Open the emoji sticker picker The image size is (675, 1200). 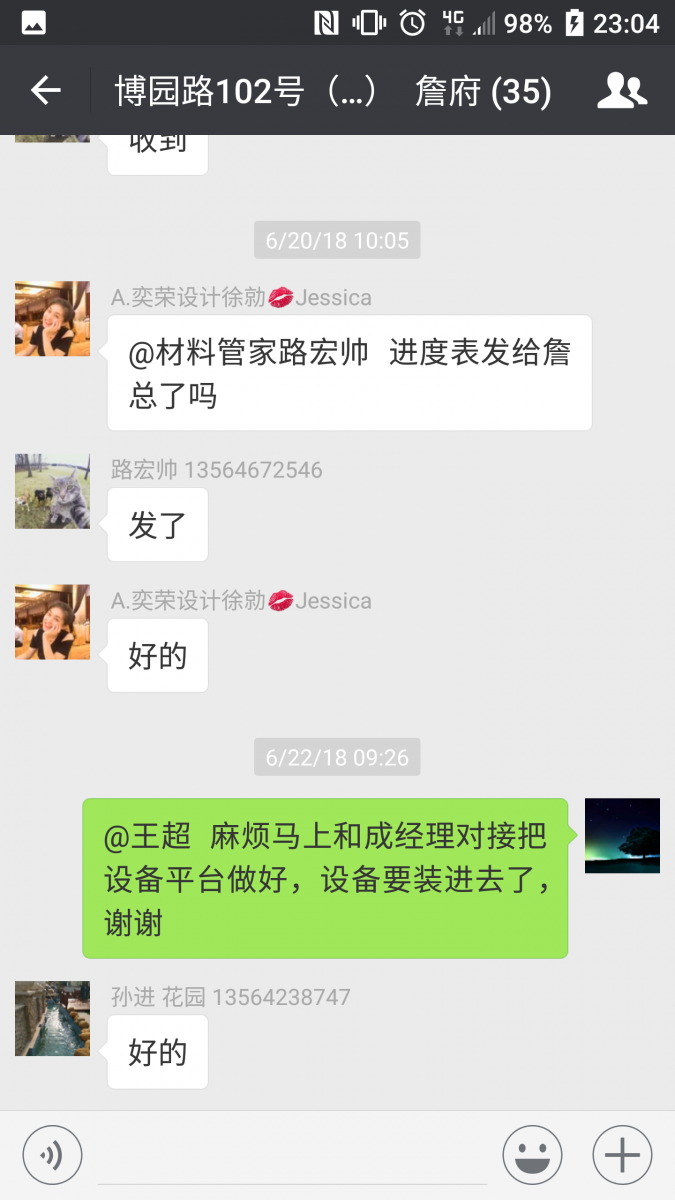532,1155
